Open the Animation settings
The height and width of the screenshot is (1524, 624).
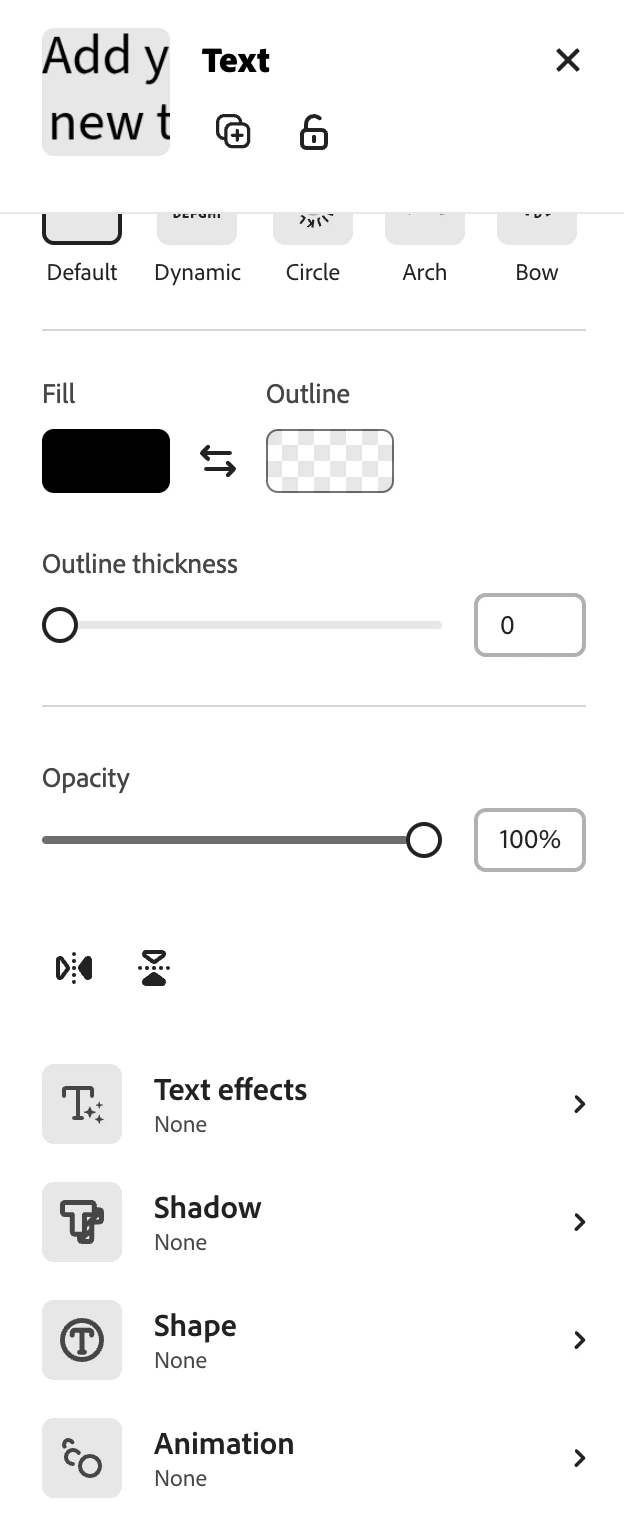(312, 1458)
